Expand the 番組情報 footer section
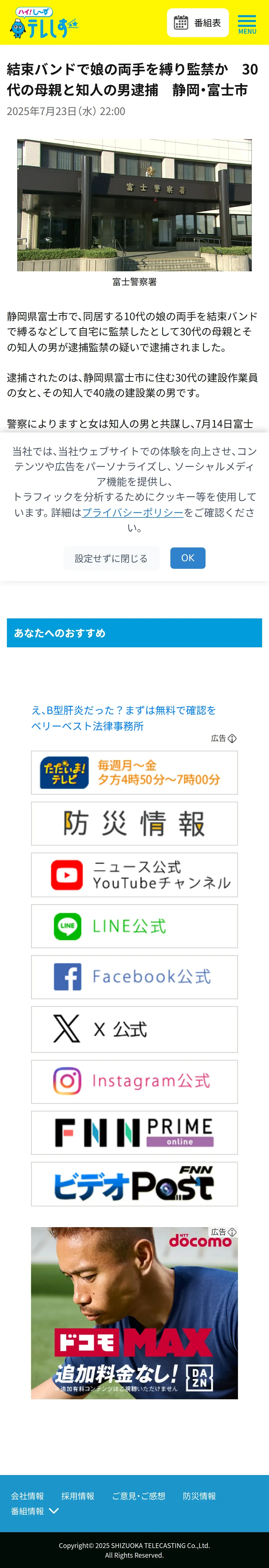Screen dimensions: 269x1568 point(35,1511)
